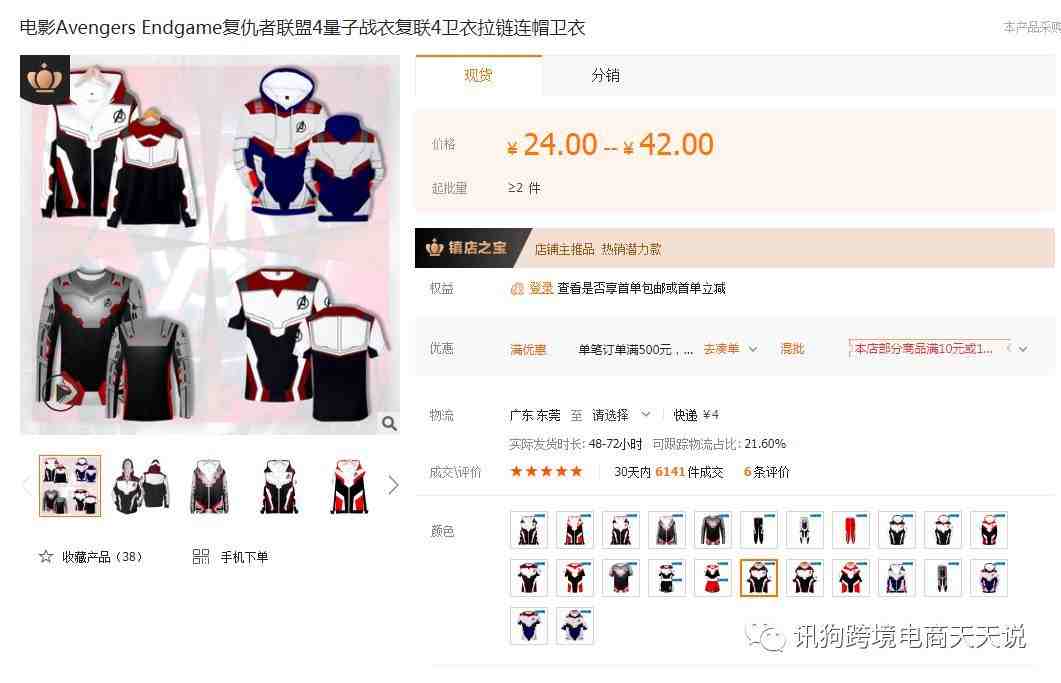View the 6条评价 reviews
This screenshot has height=683, width=1061.
(x=766, y=472)
